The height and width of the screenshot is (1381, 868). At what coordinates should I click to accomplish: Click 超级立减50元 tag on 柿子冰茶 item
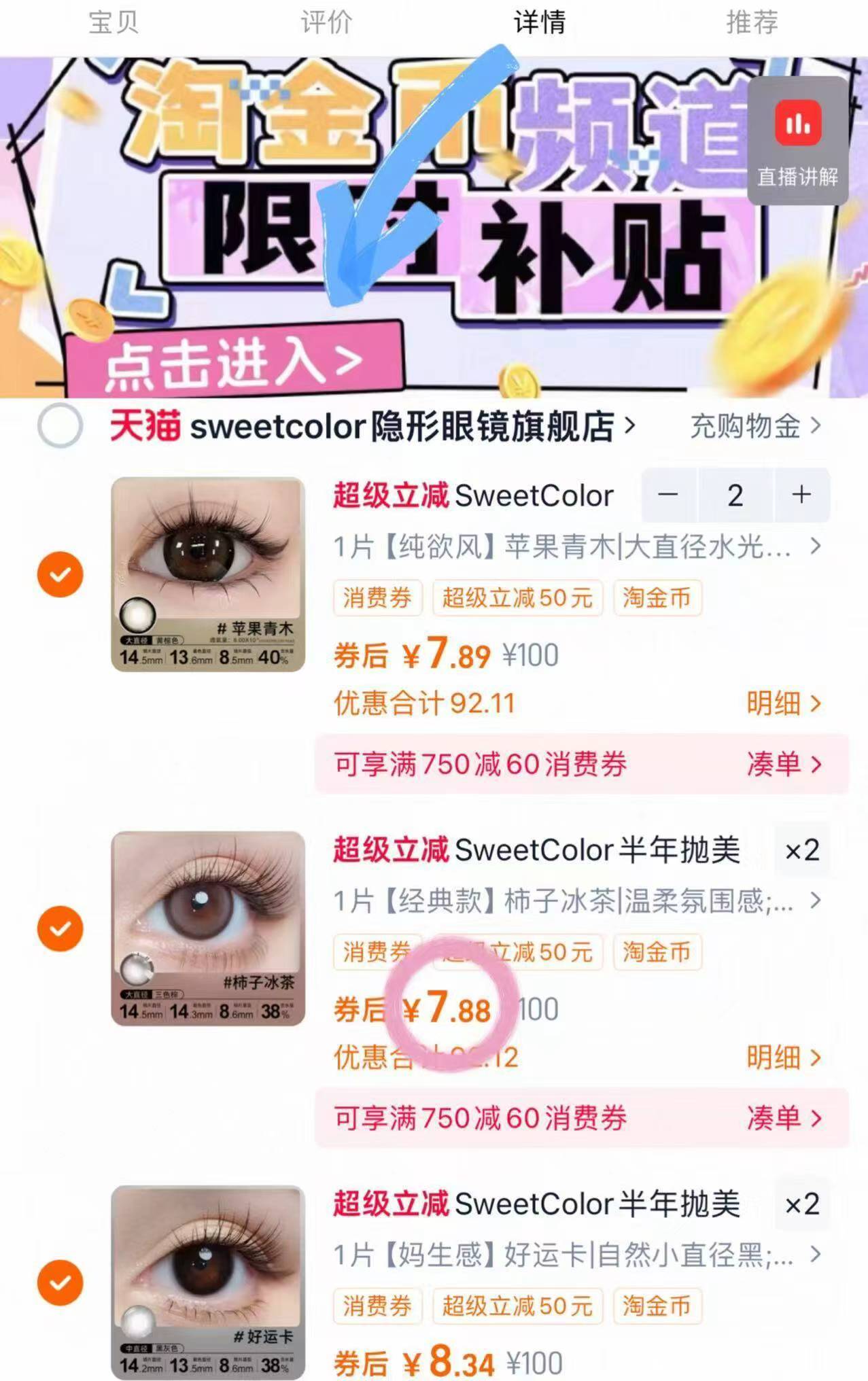click(x=517, y=953)
